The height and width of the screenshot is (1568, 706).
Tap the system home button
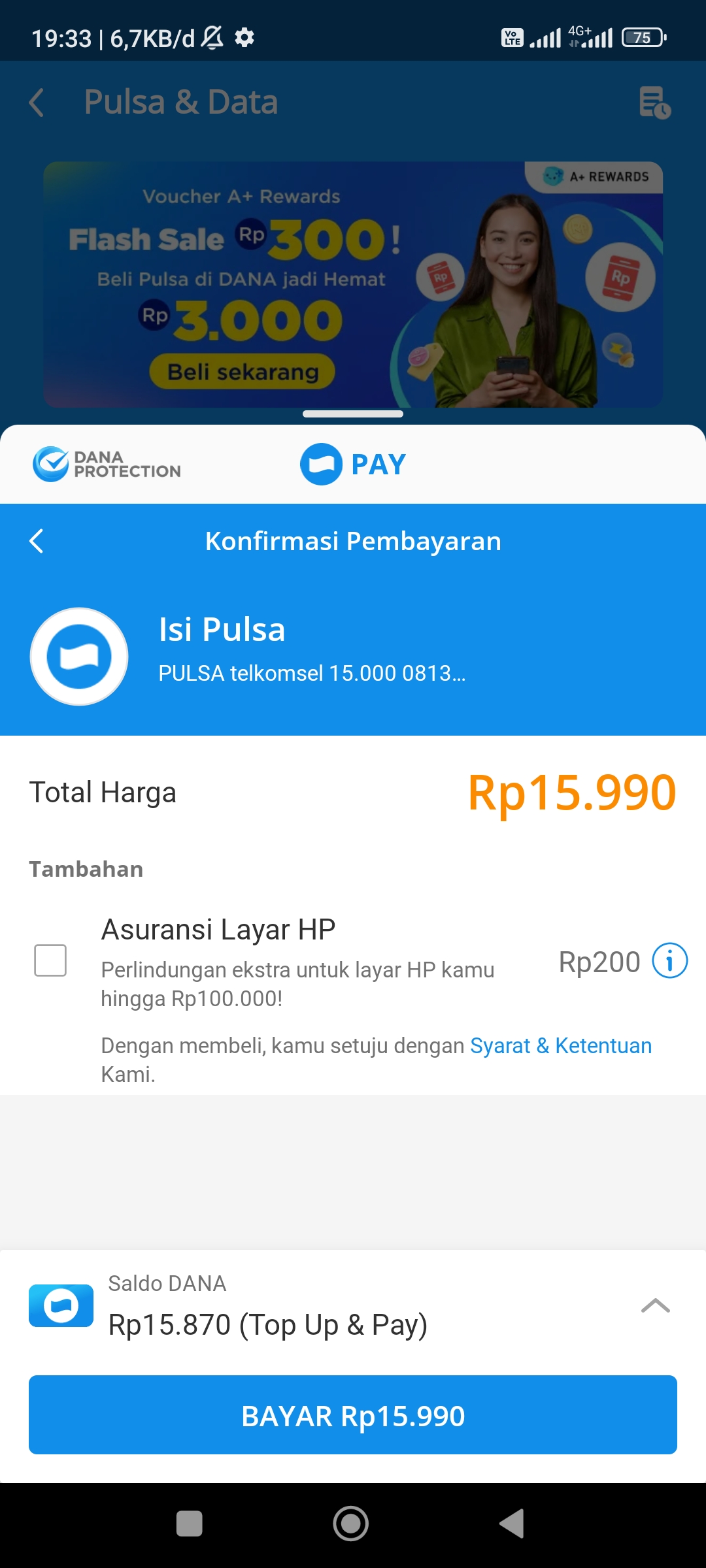click(351, 1524)
